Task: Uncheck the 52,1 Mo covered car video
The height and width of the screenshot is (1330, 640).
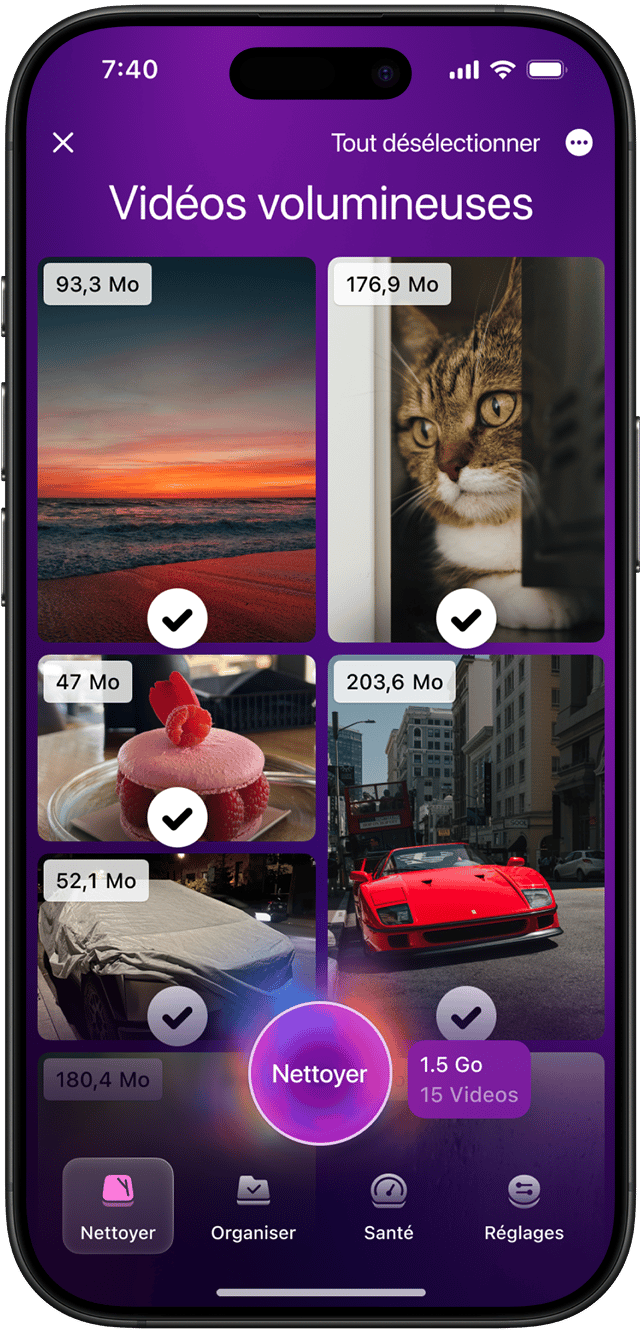Action: (177, 1018)
